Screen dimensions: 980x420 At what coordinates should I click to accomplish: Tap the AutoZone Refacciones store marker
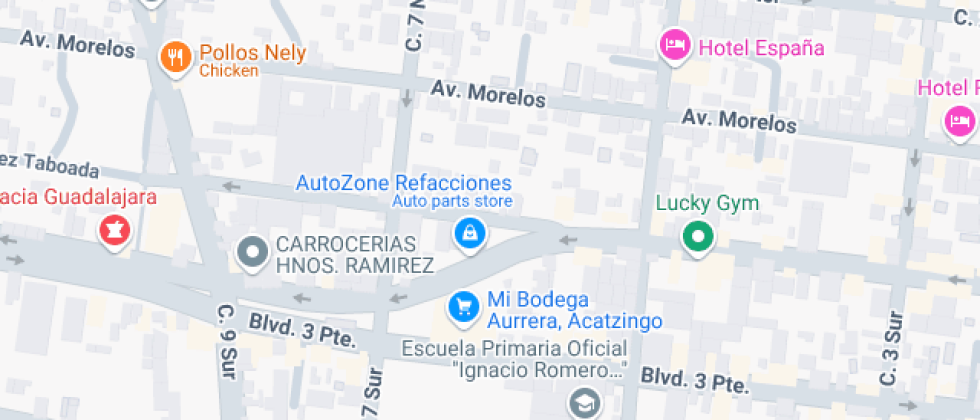point(467,234)
